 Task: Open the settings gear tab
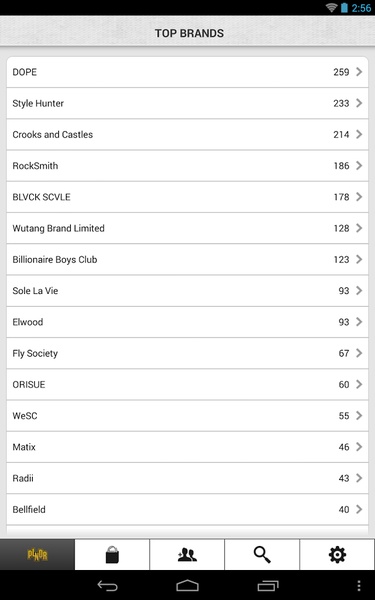click(338, 554)
